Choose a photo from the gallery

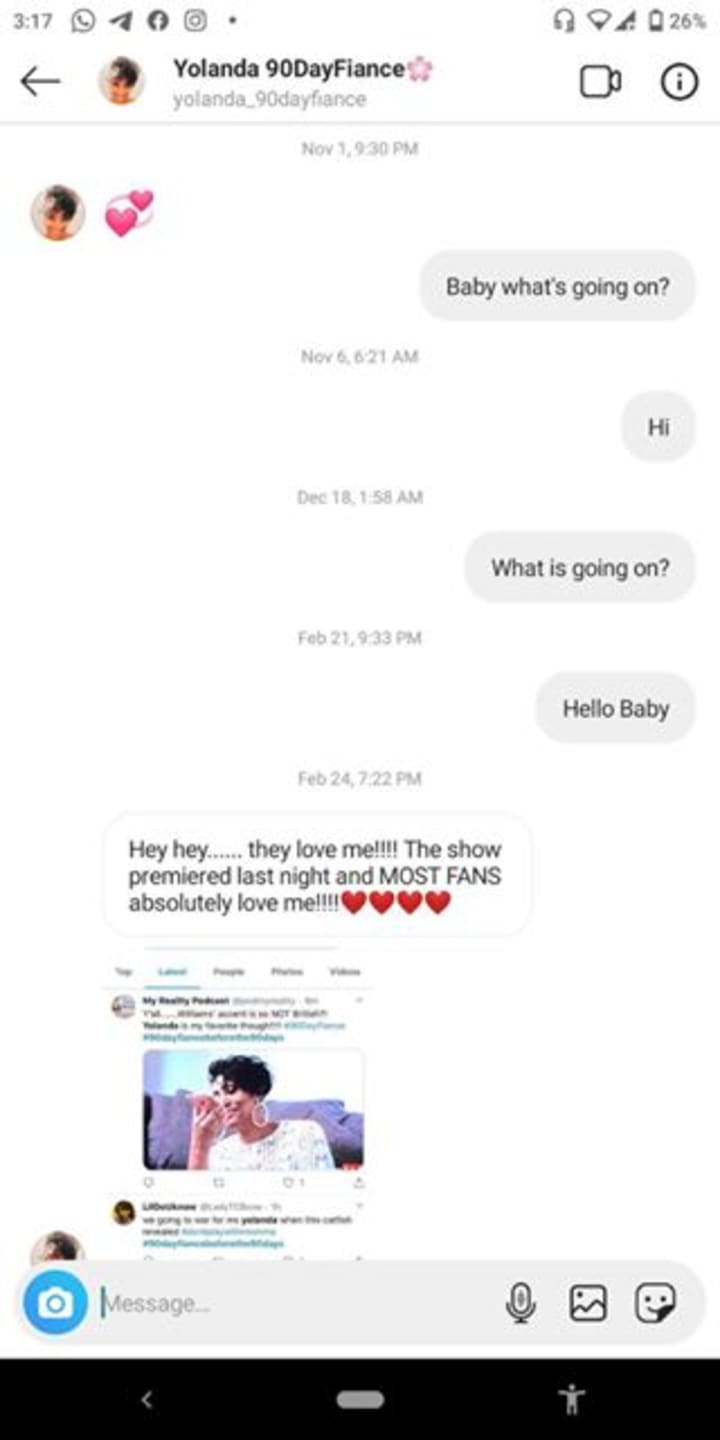pos(588,1303)
